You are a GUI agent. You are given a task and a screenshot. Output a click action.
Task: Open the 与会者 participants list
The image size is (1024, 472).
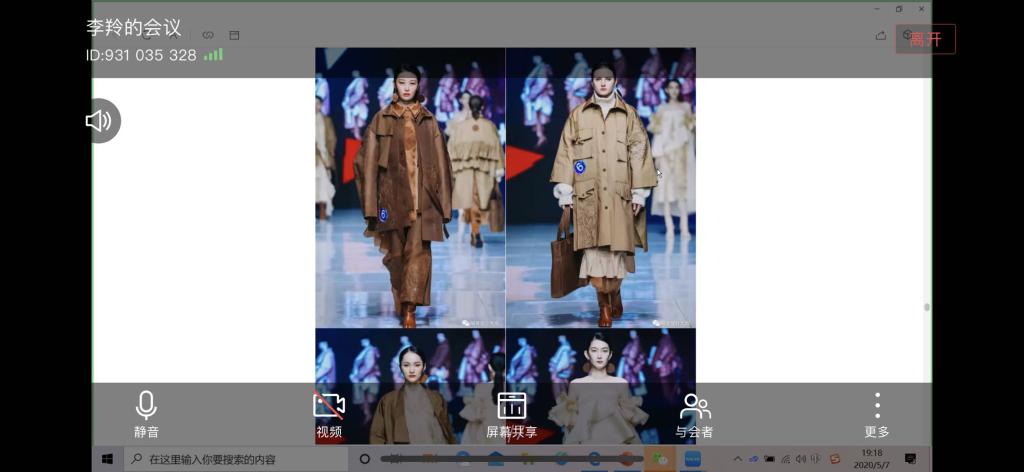[x=694, y=414]
